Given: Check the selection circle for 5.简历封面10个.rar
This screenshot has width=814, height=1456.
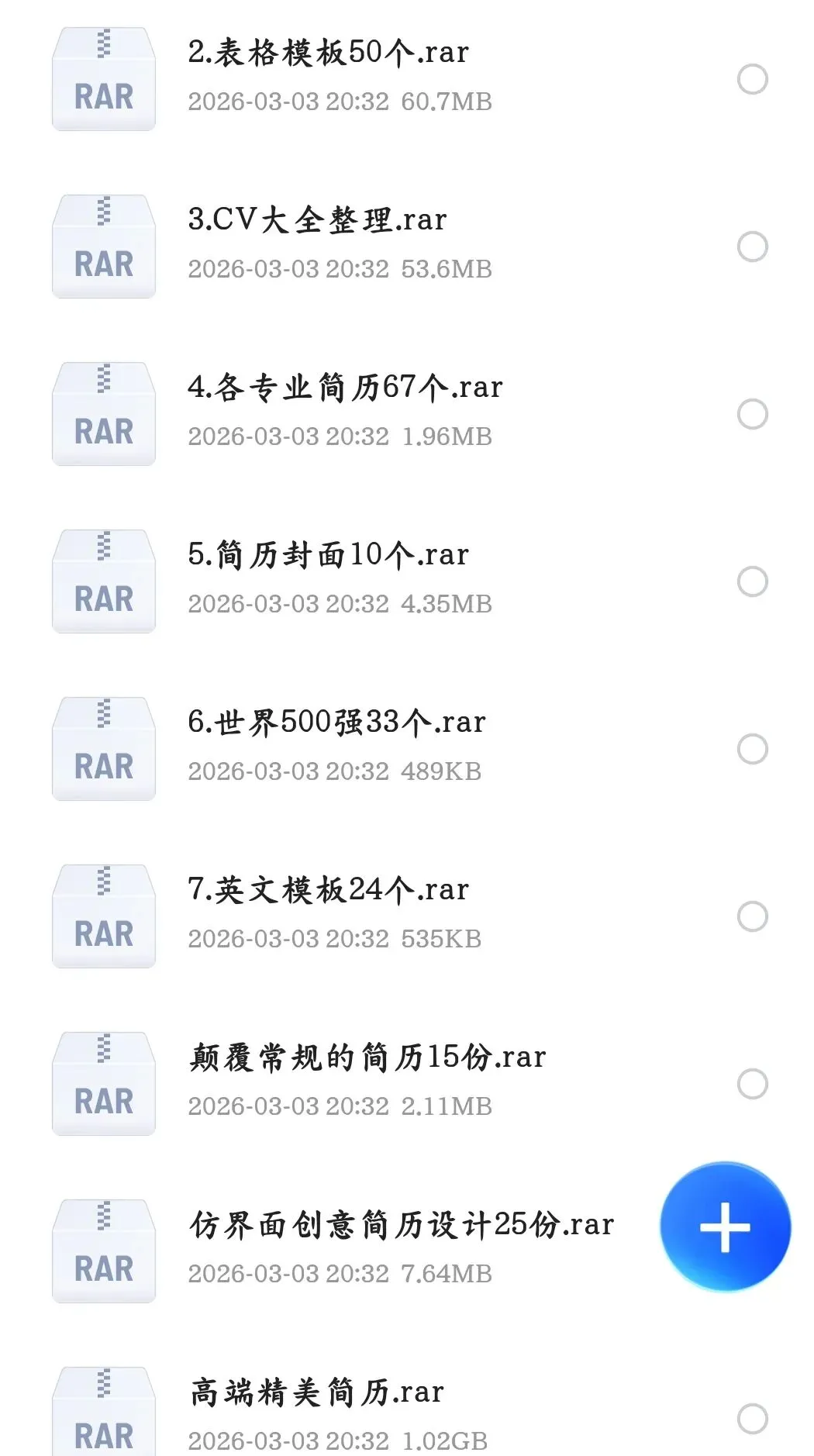Looking at the screenshot, I should click(752, 581).
